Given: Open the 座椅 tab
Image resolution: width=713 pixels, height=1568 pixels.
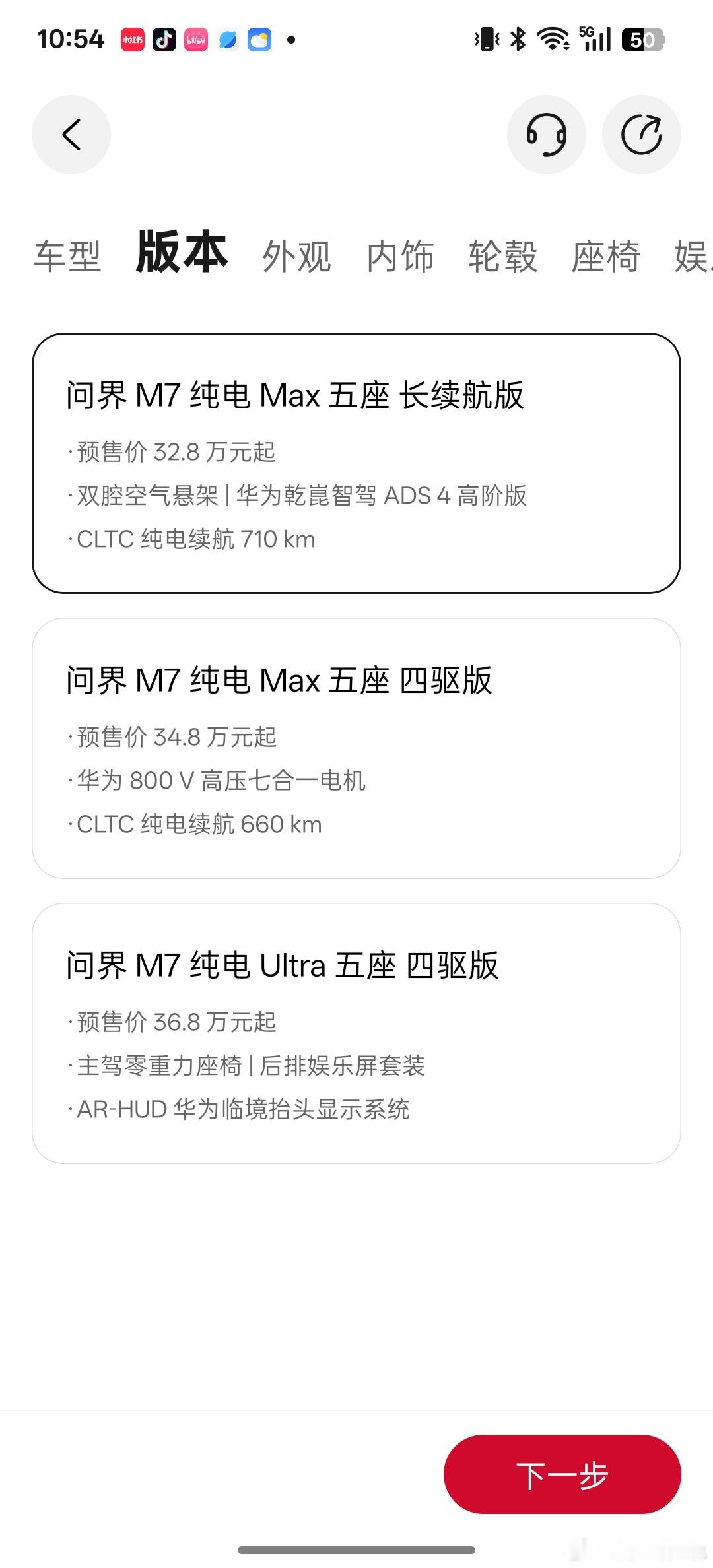Looking at the screenshot, I should (x=606, y=256).
